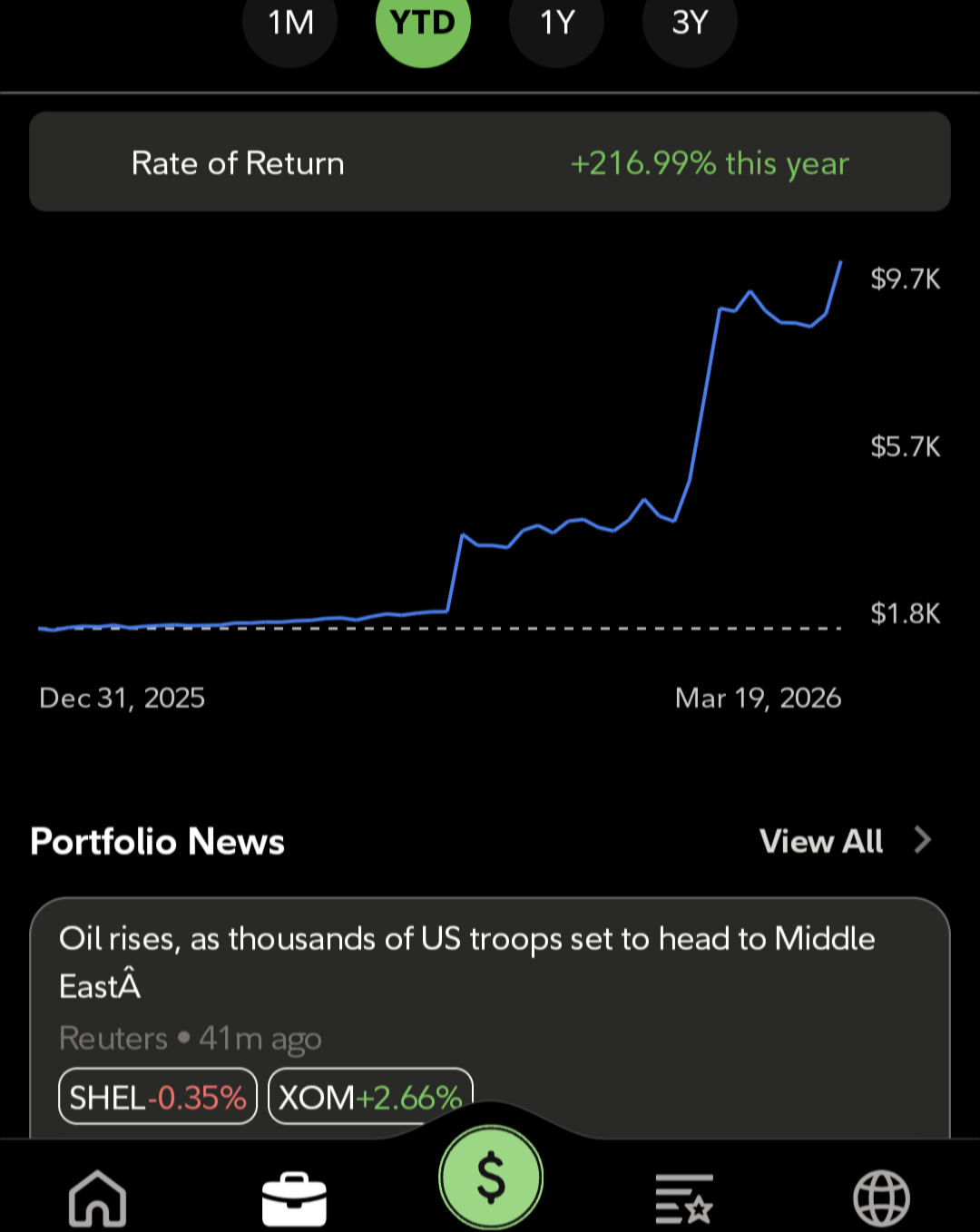Select the YTD time range
This screenshot has height=1232, width=980.
423,24
